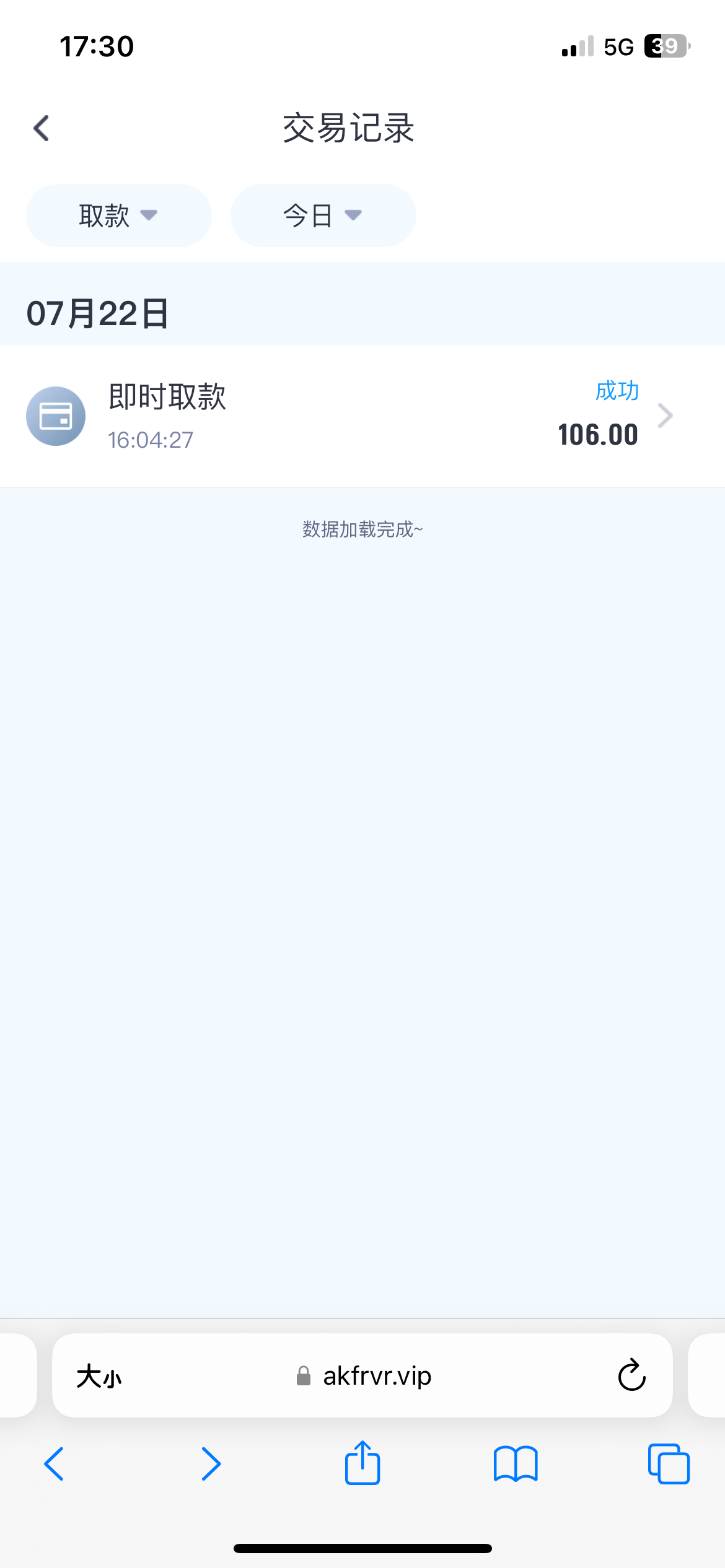
Task: Tap the 07月22日 date header
Action: [x=99, y=315]
